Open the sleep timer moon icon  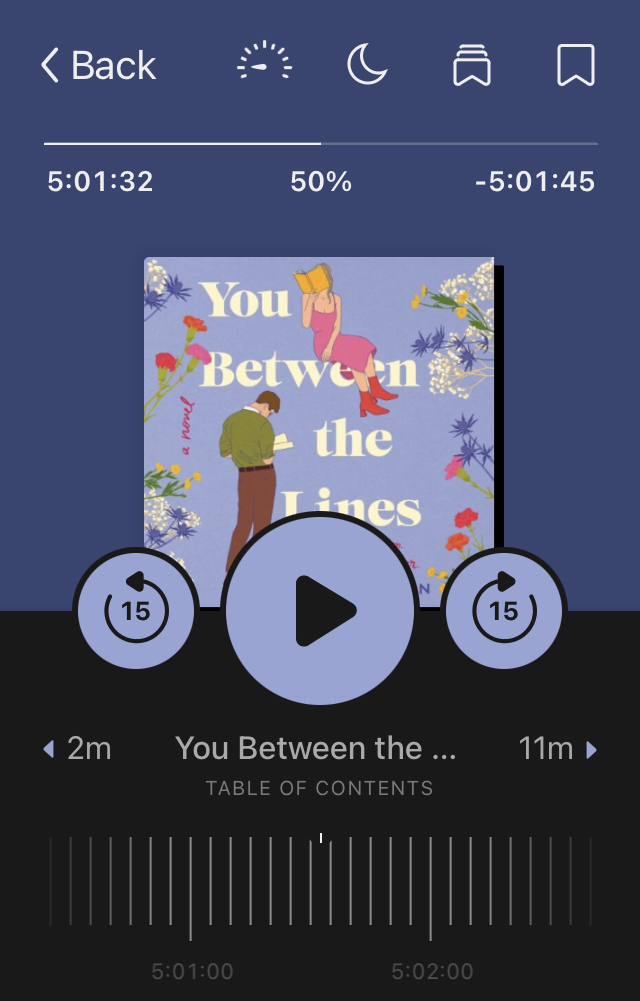(x=367, y=65)
